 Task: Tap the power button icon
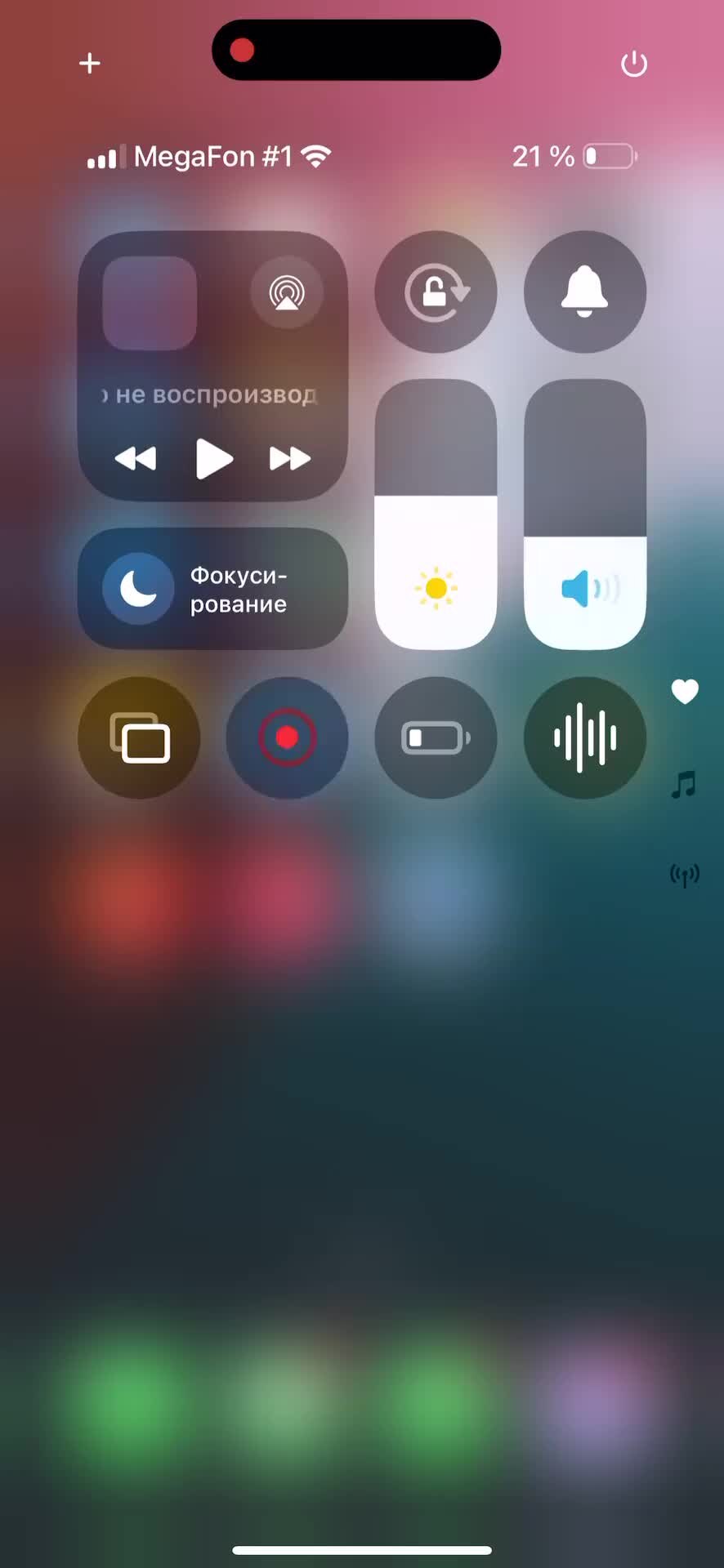(x=634, y=64)
